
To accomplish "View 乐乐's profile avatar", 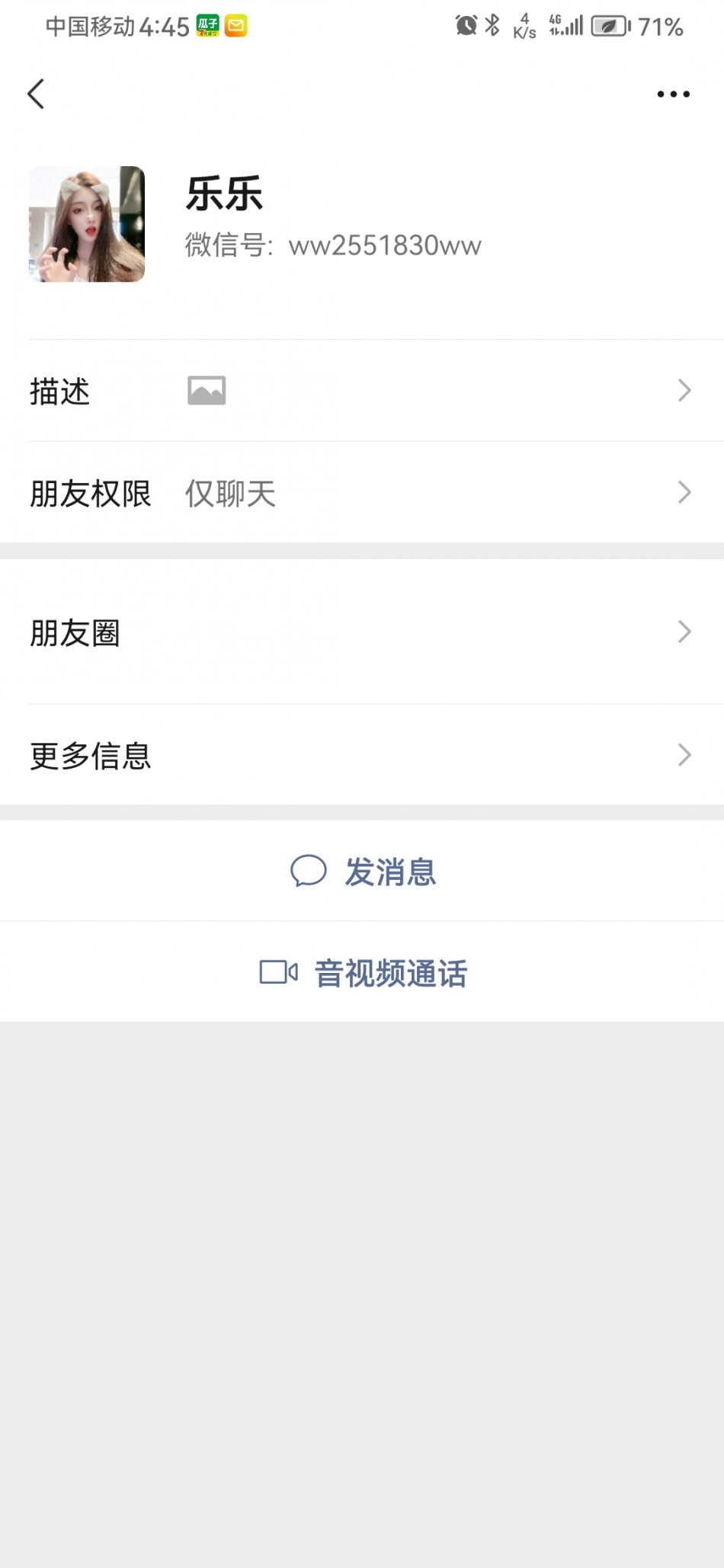I will coord(87,224).
